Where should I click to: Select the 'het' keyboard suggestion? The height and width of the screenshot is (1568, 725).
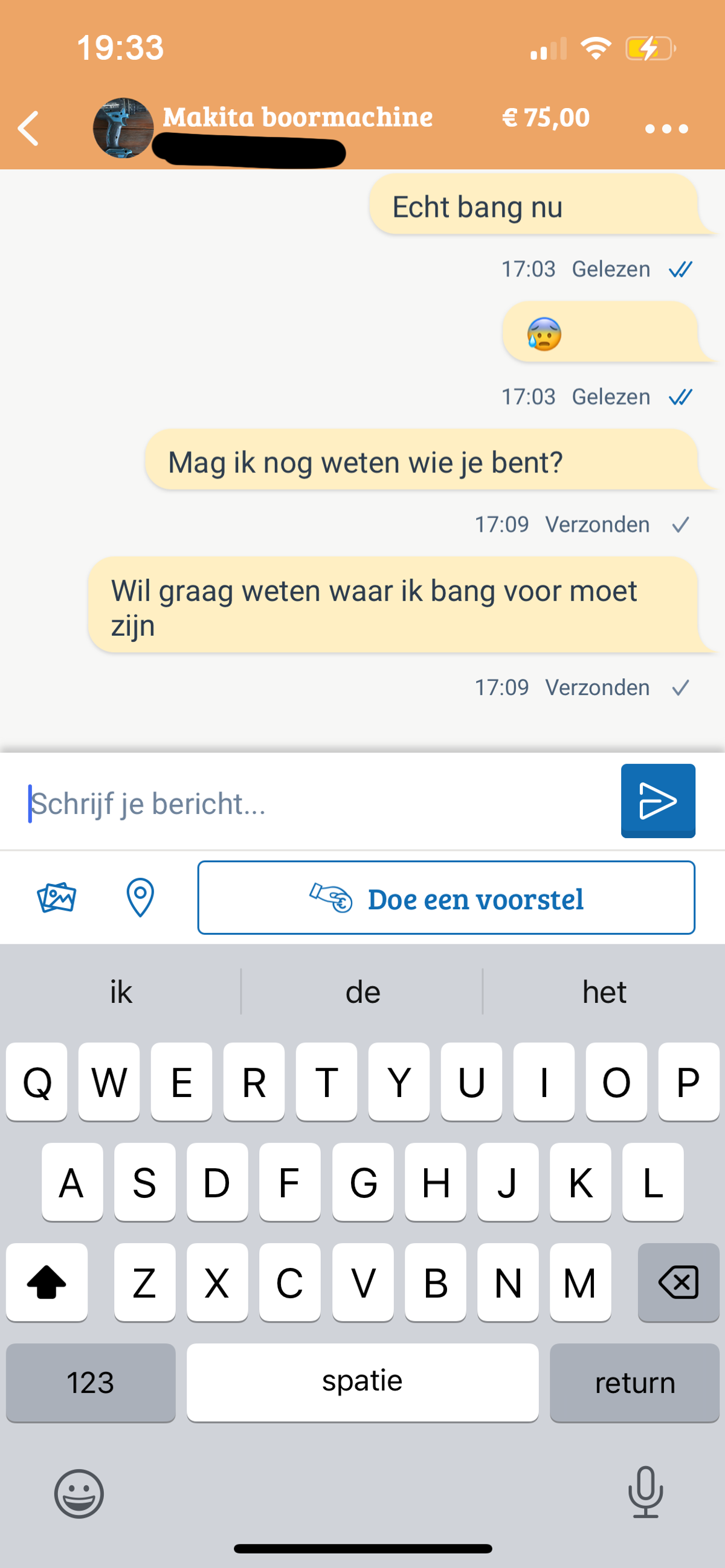point(604,992)
